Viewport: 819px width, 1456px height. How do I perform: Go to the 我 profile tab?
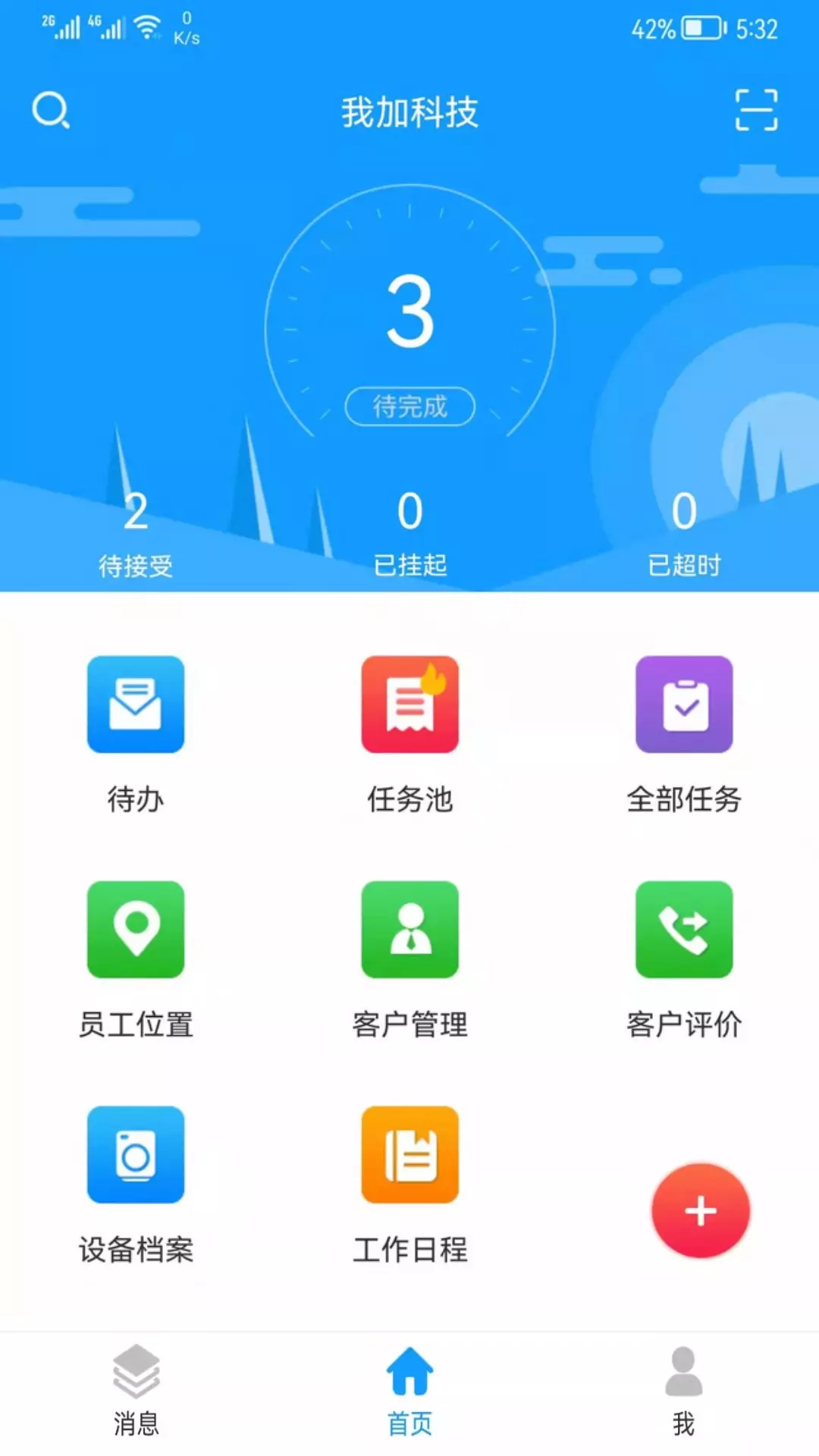point(684,1392)
